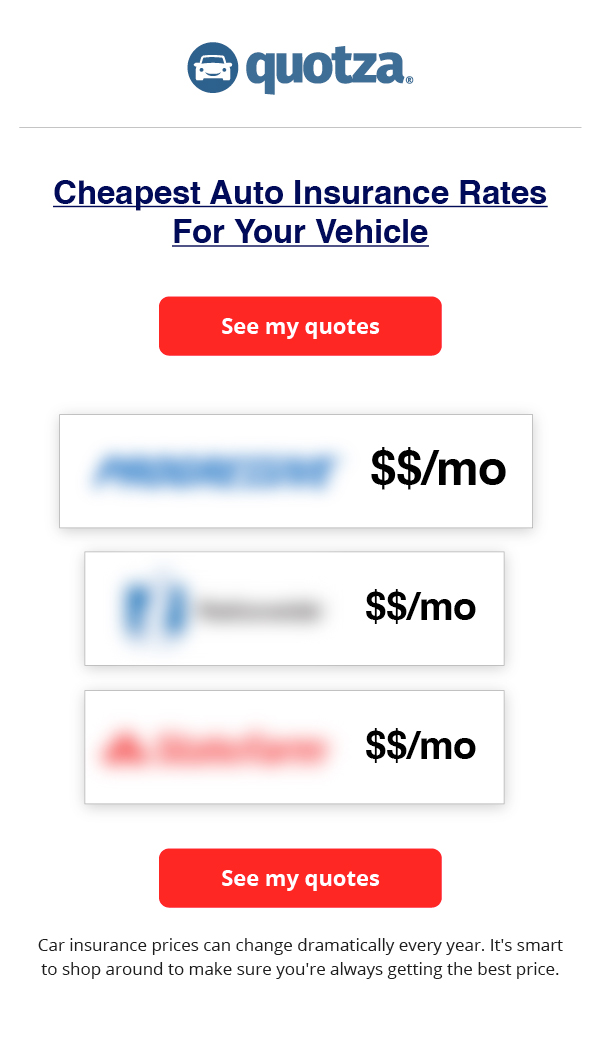Open the Cheapest Auto Insurance Rates headline link

[300, 212]
